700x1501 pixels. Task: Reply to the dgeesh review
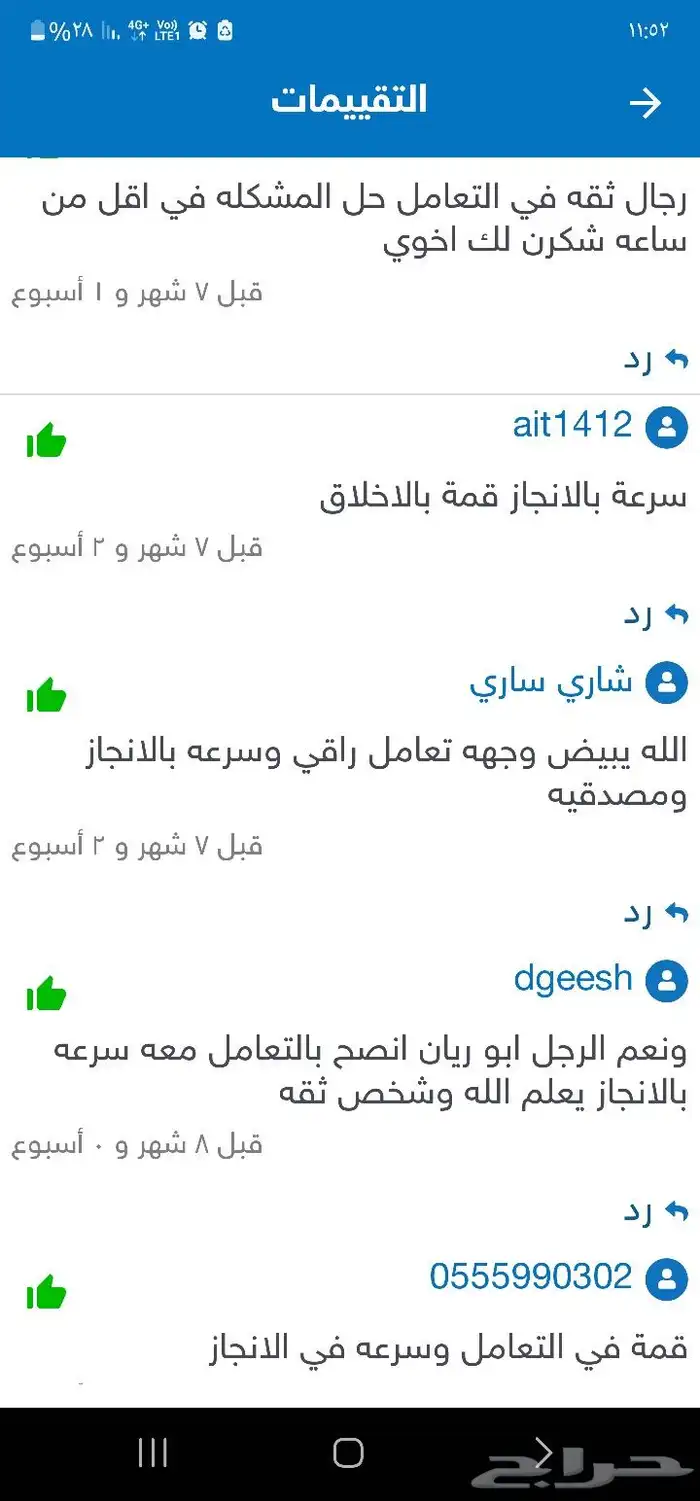click(x=656, y=1212)
